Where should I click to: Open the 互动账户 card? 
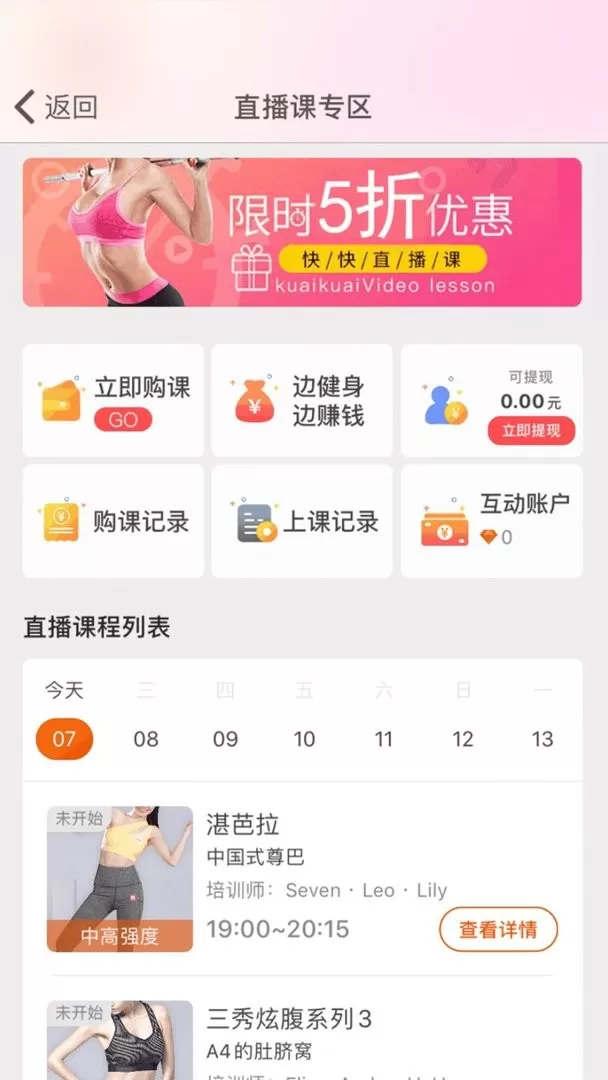coord(491,521)
